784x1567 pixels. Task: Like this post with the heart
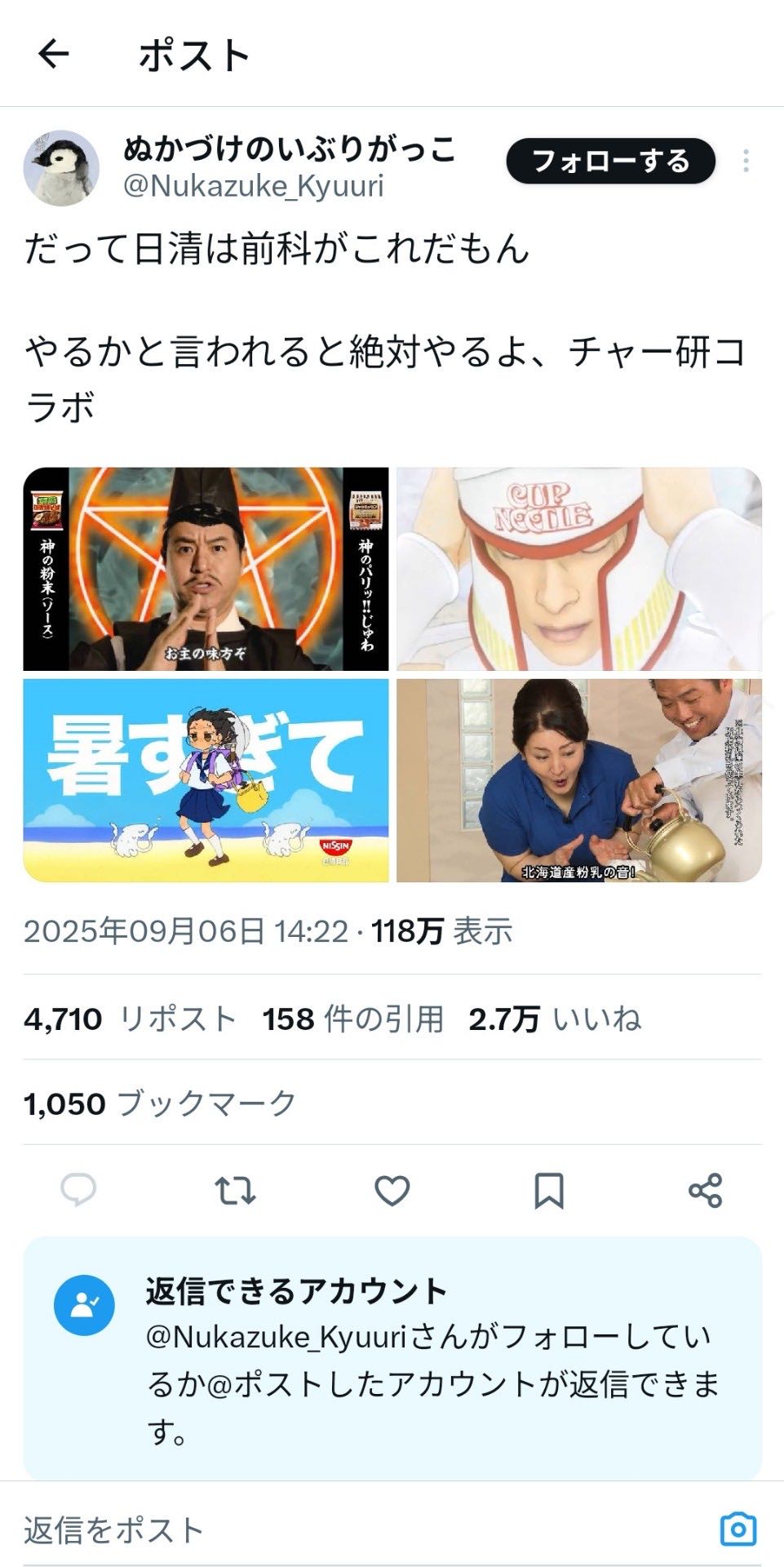click(392, 1191)
